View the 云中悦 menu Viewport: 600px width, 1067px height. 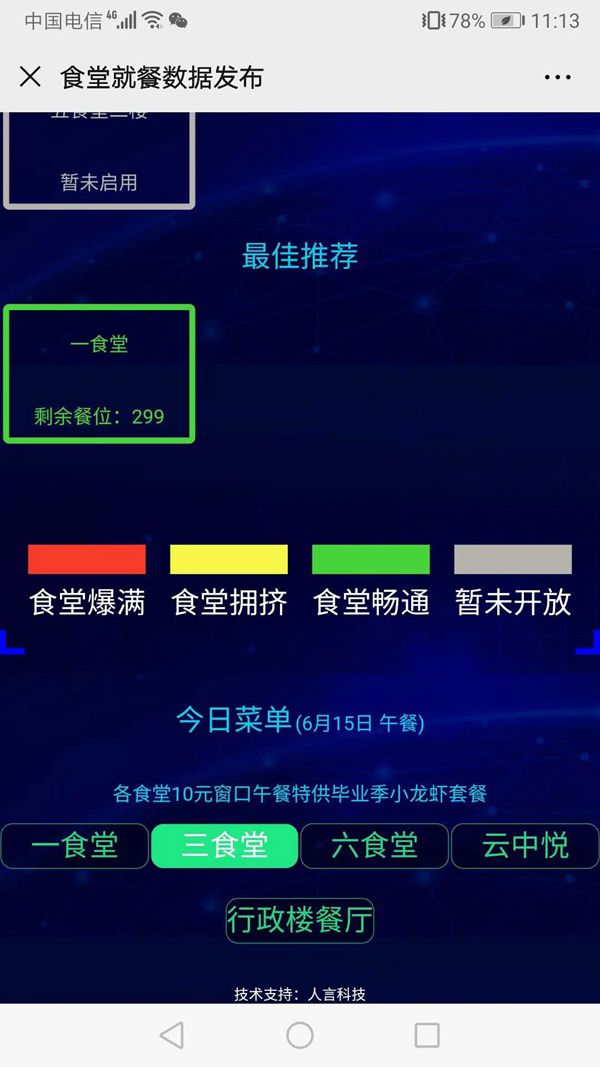525,846
